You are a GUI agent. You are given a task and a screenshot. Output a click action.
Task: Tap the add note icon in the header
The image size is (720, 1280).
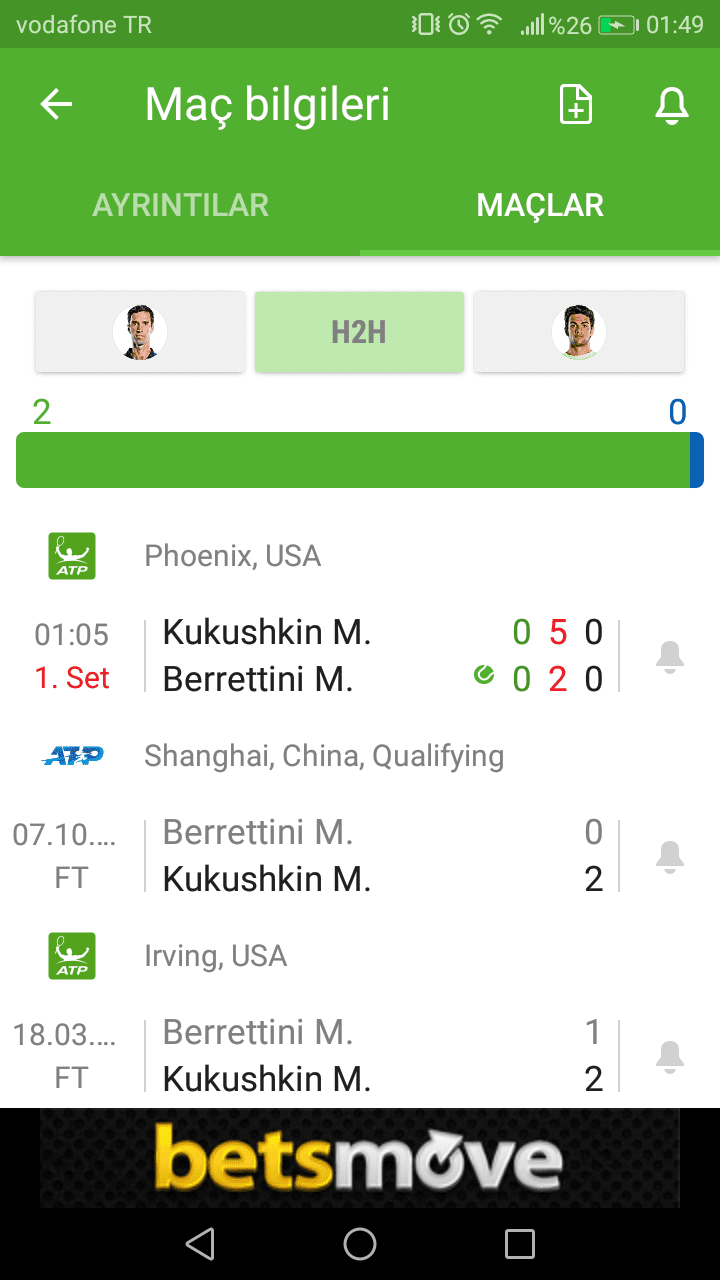coord(575,104)
